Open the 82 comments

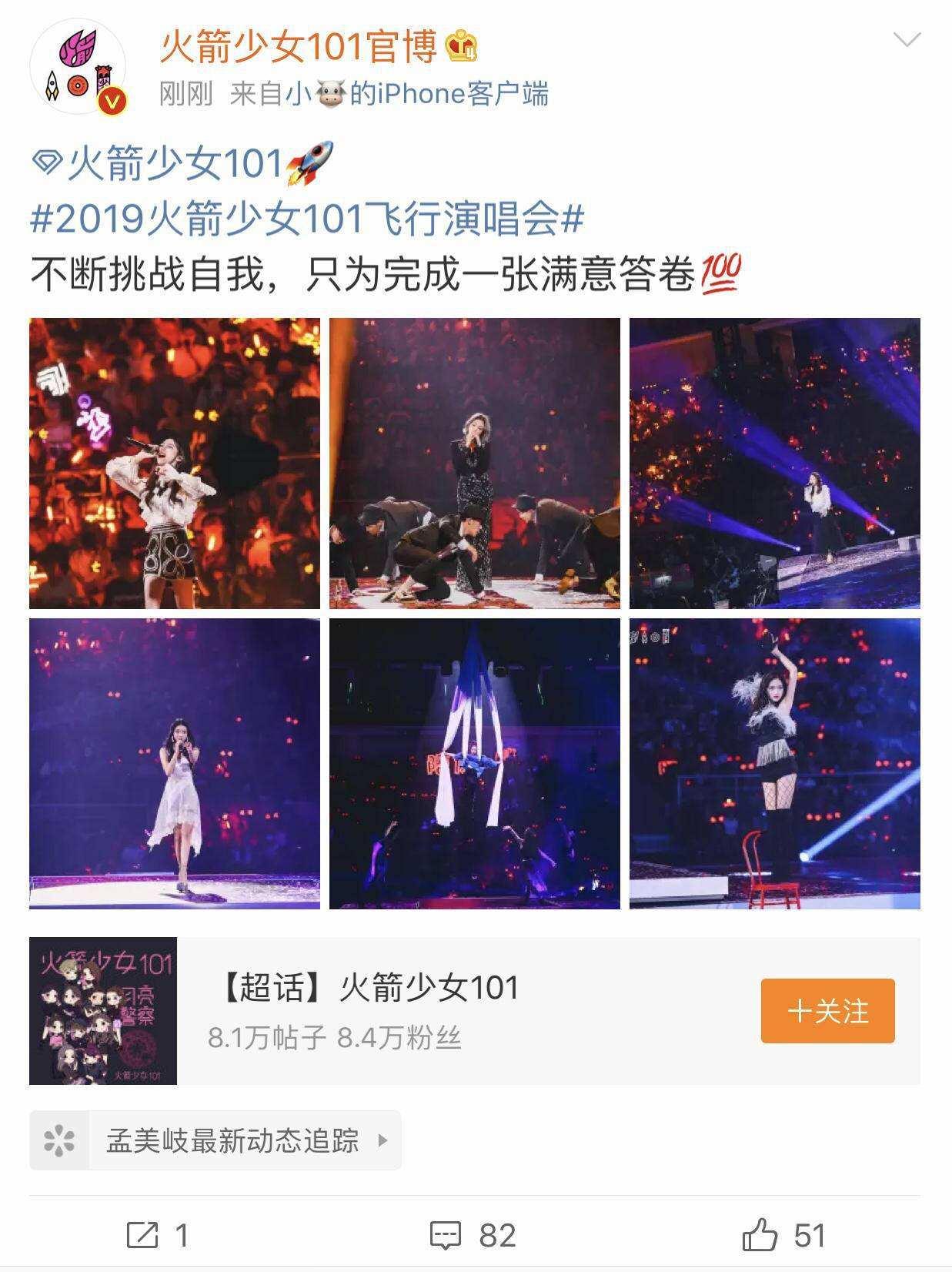(x=473, y=1235)
